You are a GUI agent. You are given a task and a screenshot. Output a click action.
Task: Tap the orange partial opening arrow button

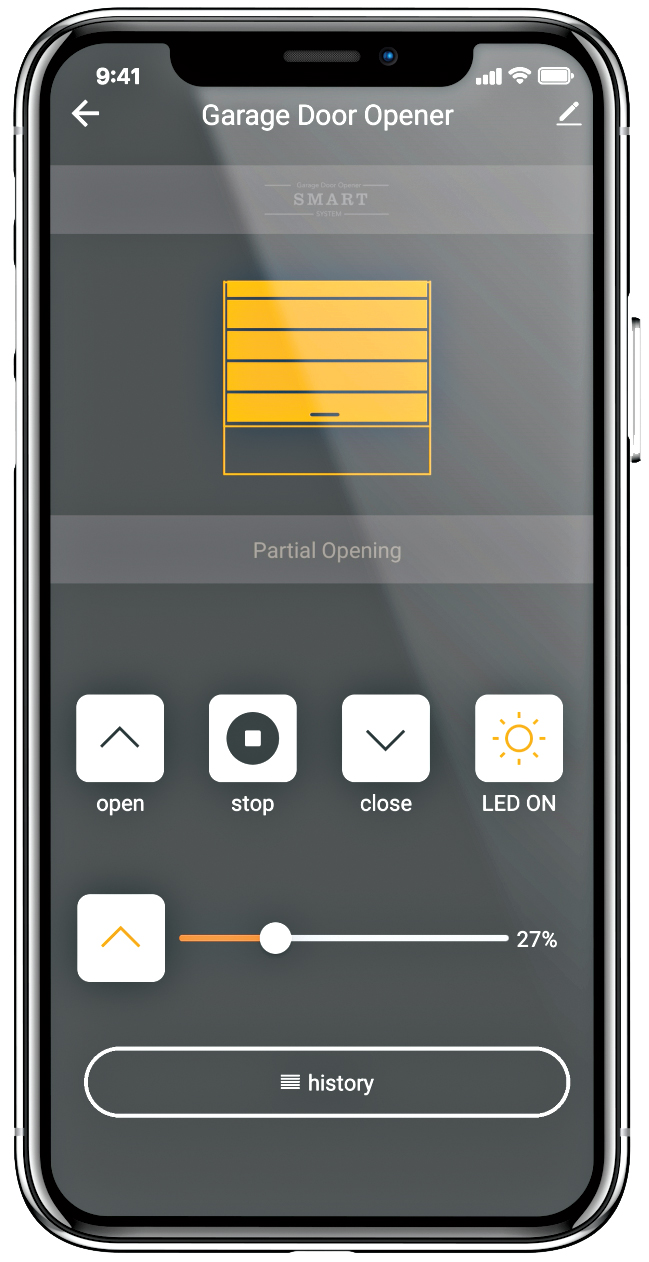pos(121,938)
